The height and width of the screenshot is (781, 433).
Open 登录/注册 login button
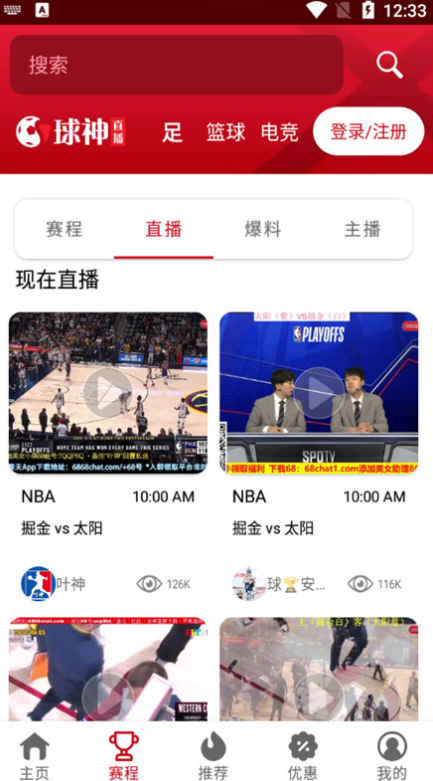[x=369, y=131]
